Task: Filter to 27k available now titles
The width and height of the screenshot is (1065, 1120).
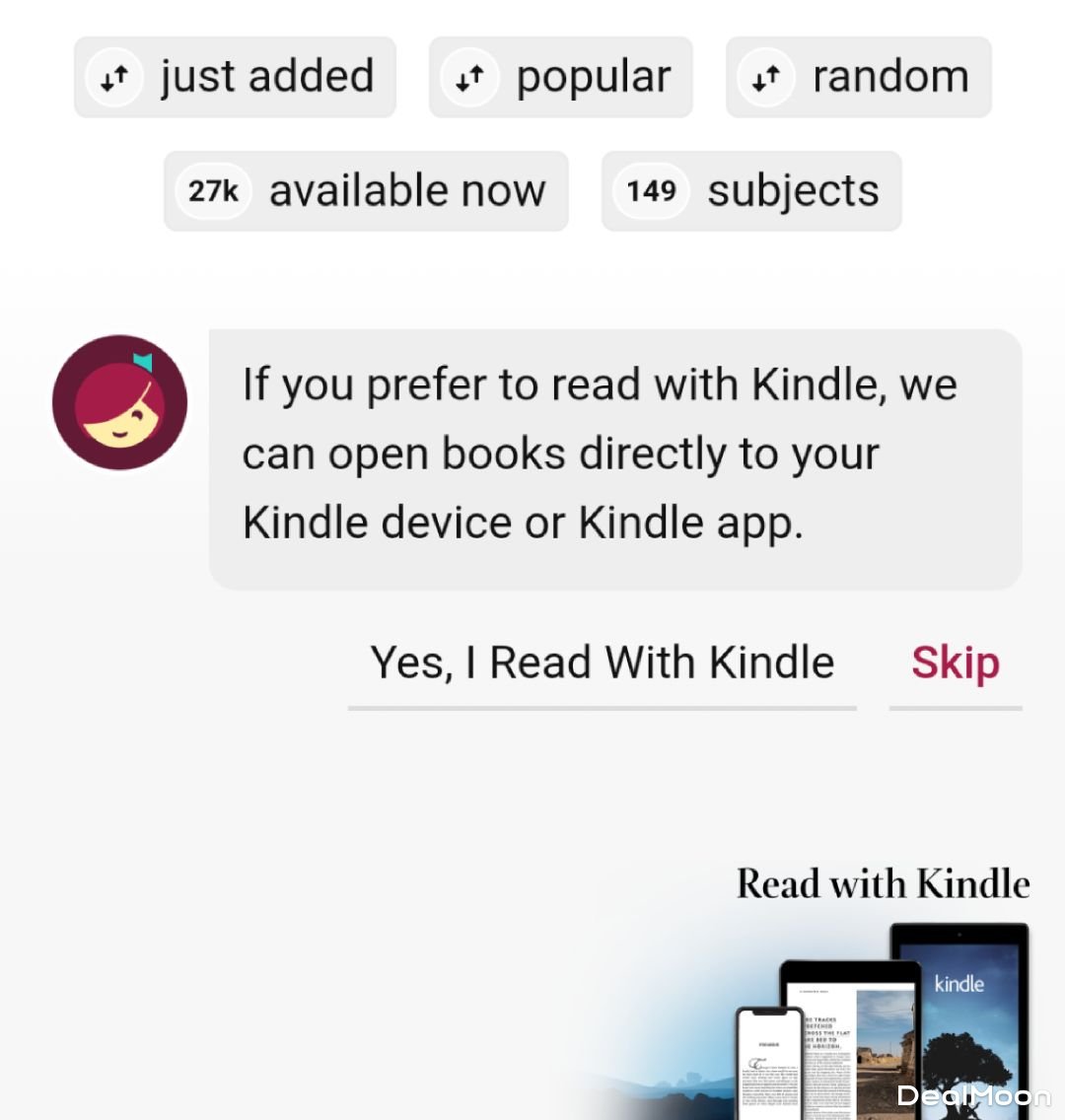Action: pos(366,191)
